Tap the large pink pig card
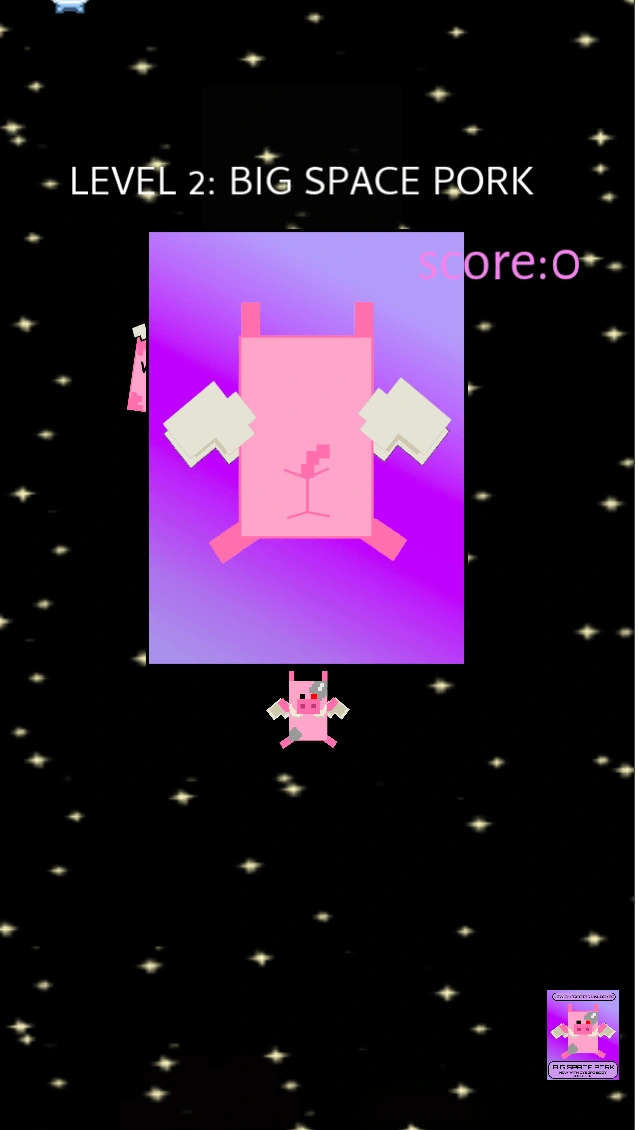Viewport: 635px width, 1130px height. tap(306, 448)
